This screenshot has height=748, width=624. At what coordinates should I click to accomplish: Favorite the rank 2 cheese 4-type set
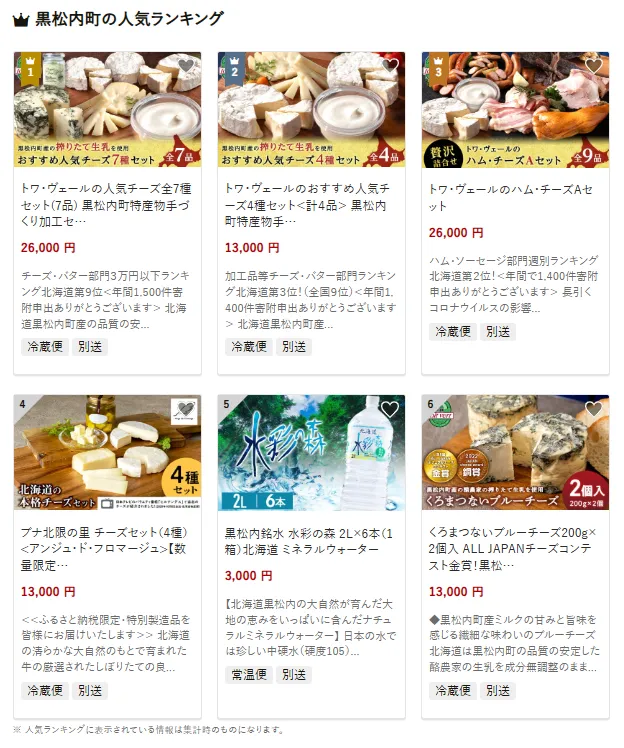click(x=390, y=66)
